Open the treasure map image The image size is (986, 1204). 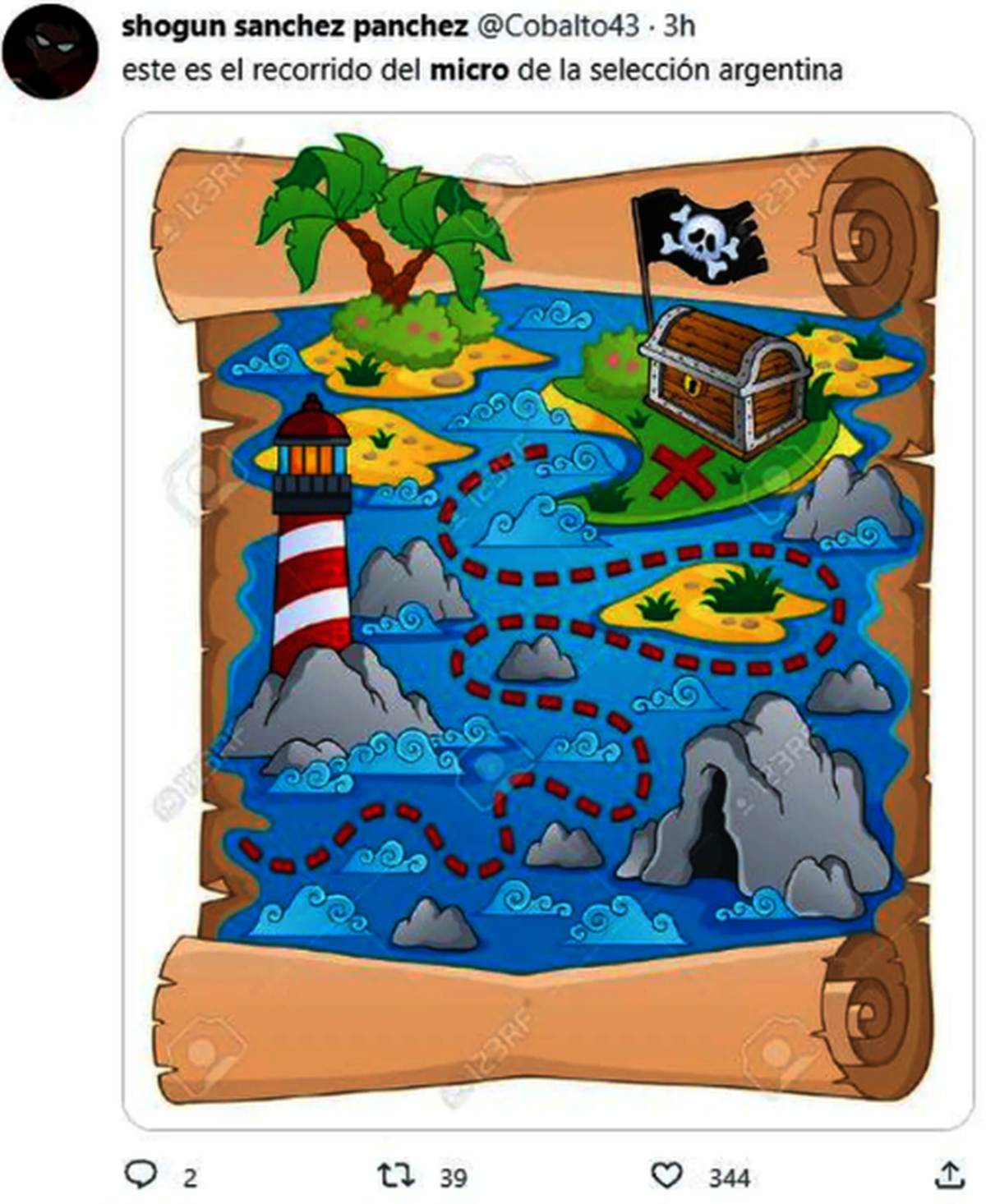tap(548, 620)
